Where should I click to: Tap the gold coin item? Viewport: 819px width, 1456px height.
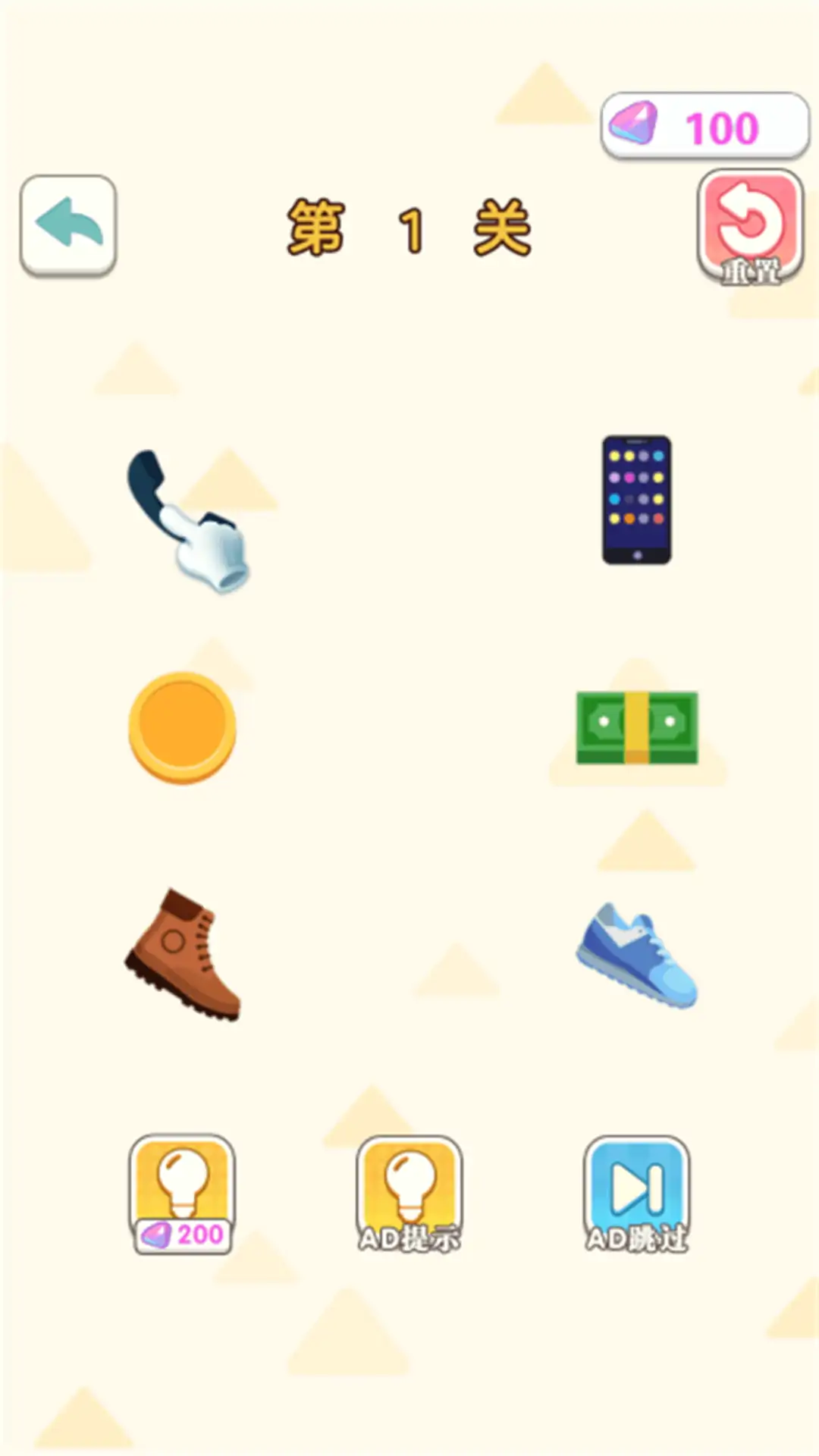pos(182,728)
